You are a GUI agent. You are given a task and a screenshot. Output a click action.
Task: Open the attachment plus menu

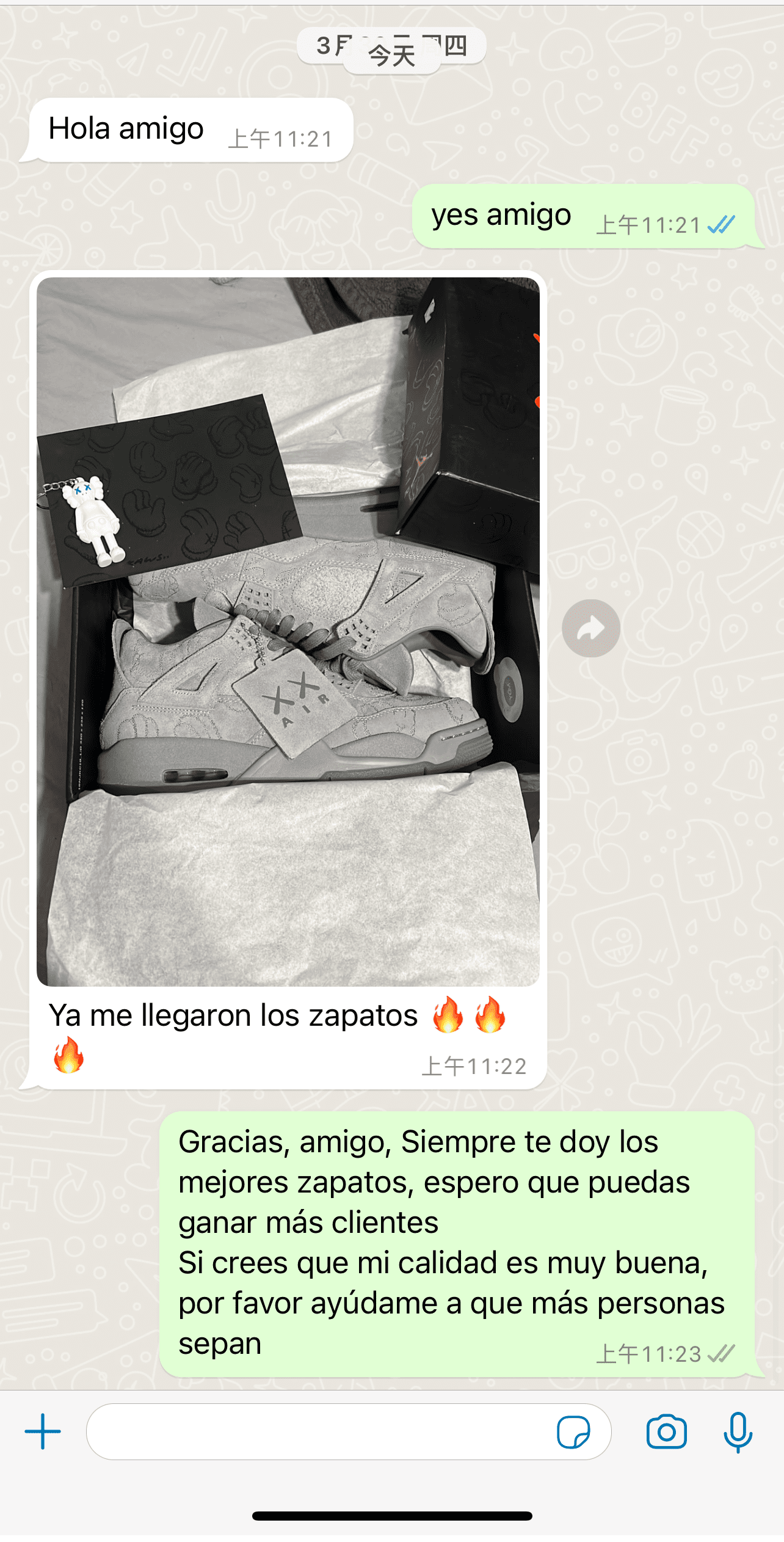43,1431
